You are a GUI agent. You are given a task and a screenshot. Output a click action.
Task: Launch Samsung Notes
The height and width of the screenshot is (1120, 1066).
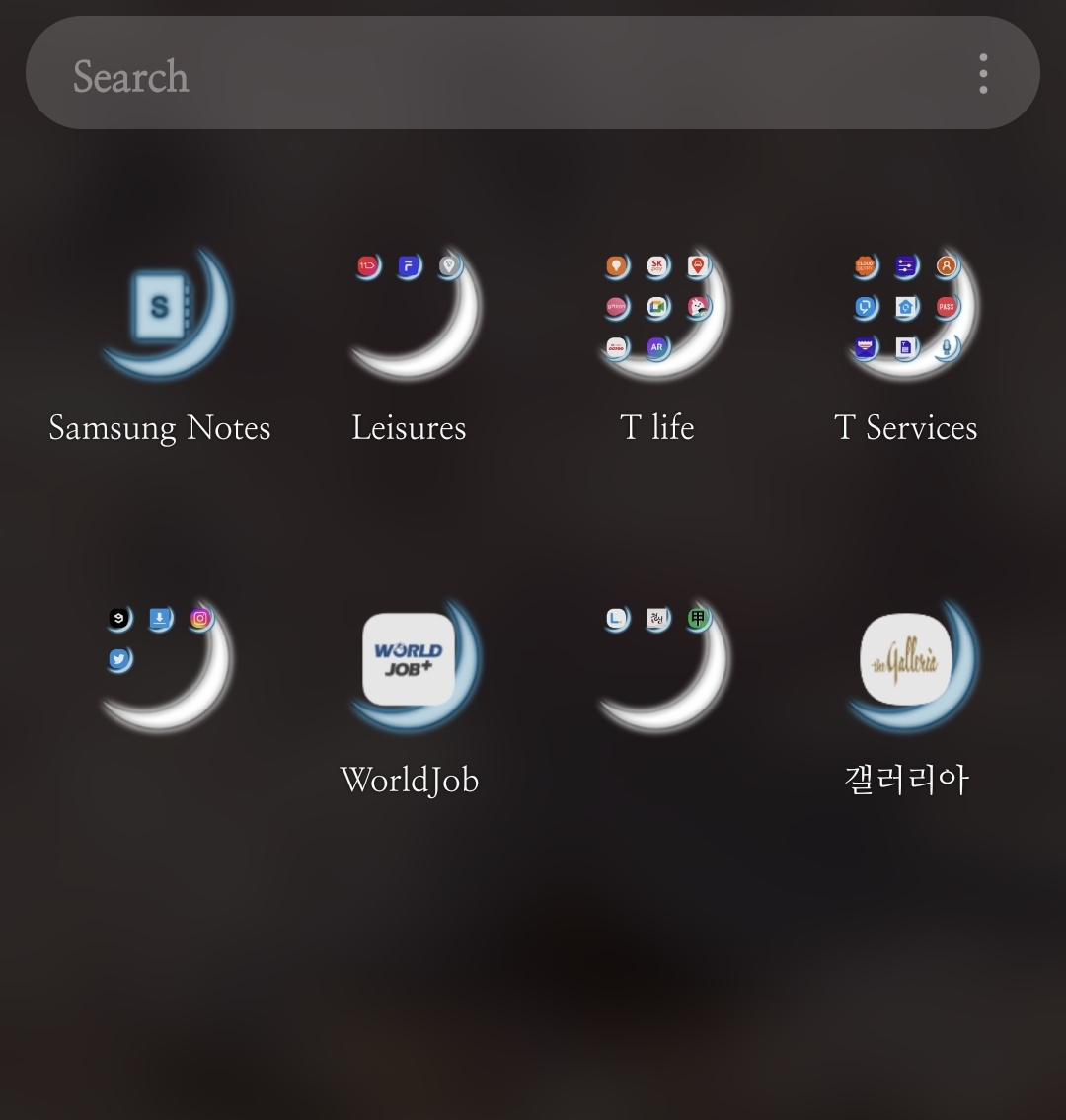click(x=161, y=313)
